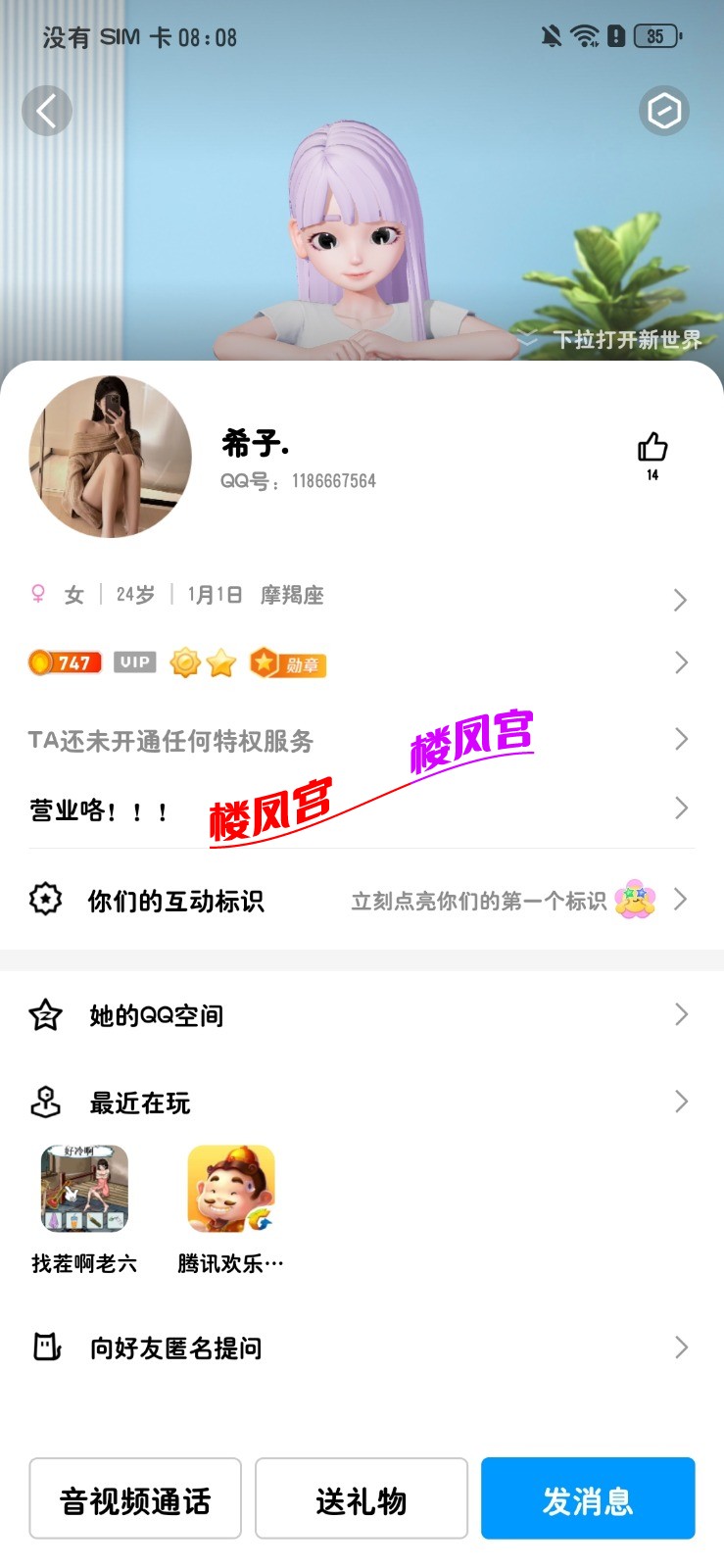Open the 勋章 medal badge icon
This screenshot has height=1568, width=724.
pyautogui.click(x=286, y=662)
